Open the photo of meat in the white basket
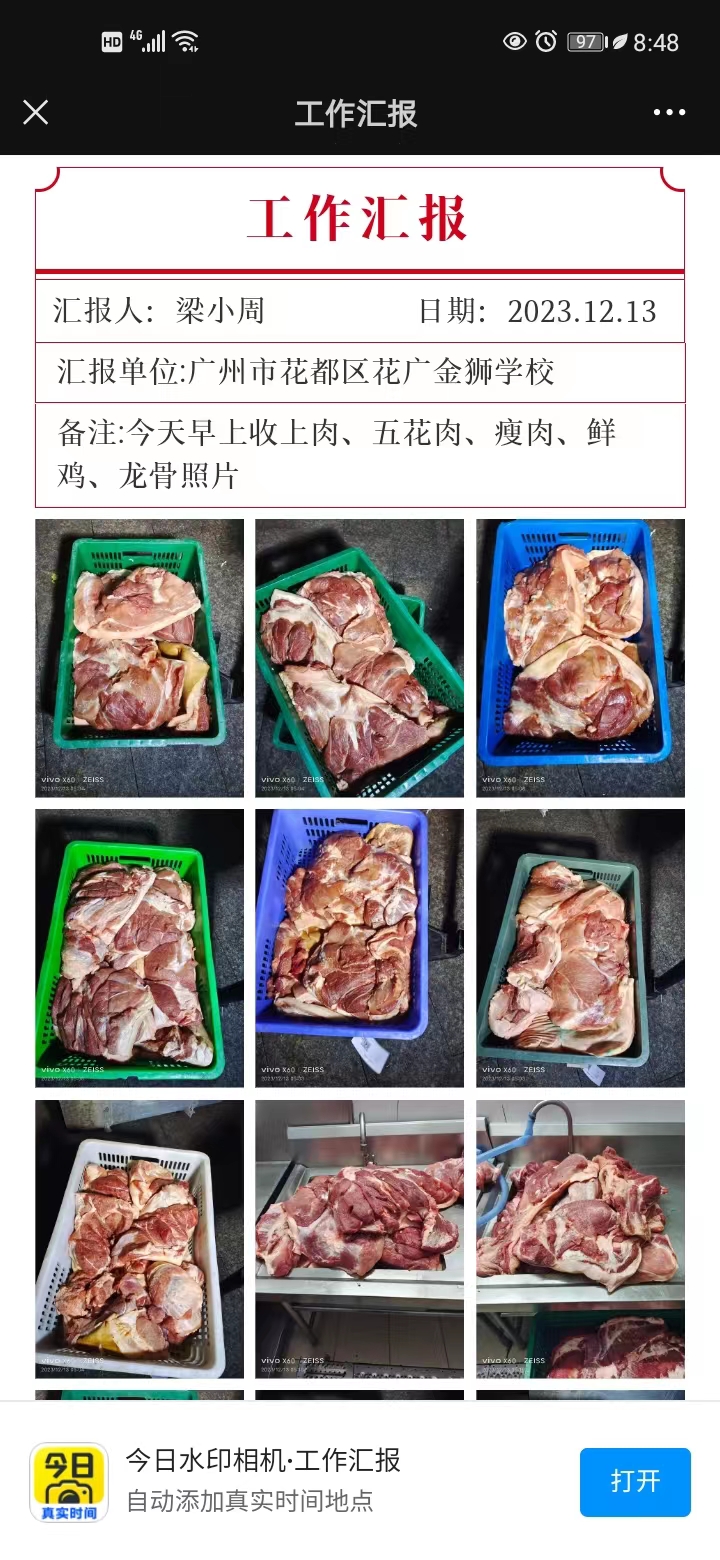The image size is (720, 1560). pos(139,1238)
